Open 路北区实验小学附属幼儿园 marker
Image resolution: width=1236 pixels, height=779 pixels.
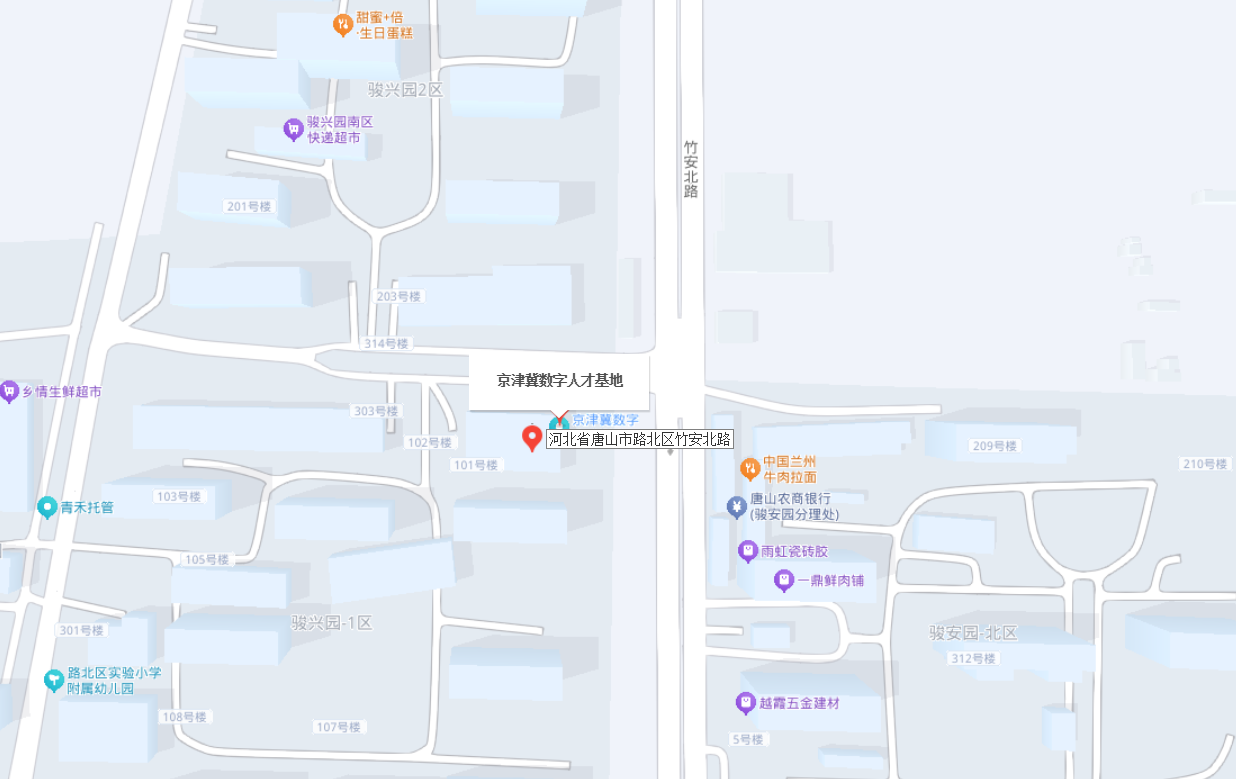[54, 681]
